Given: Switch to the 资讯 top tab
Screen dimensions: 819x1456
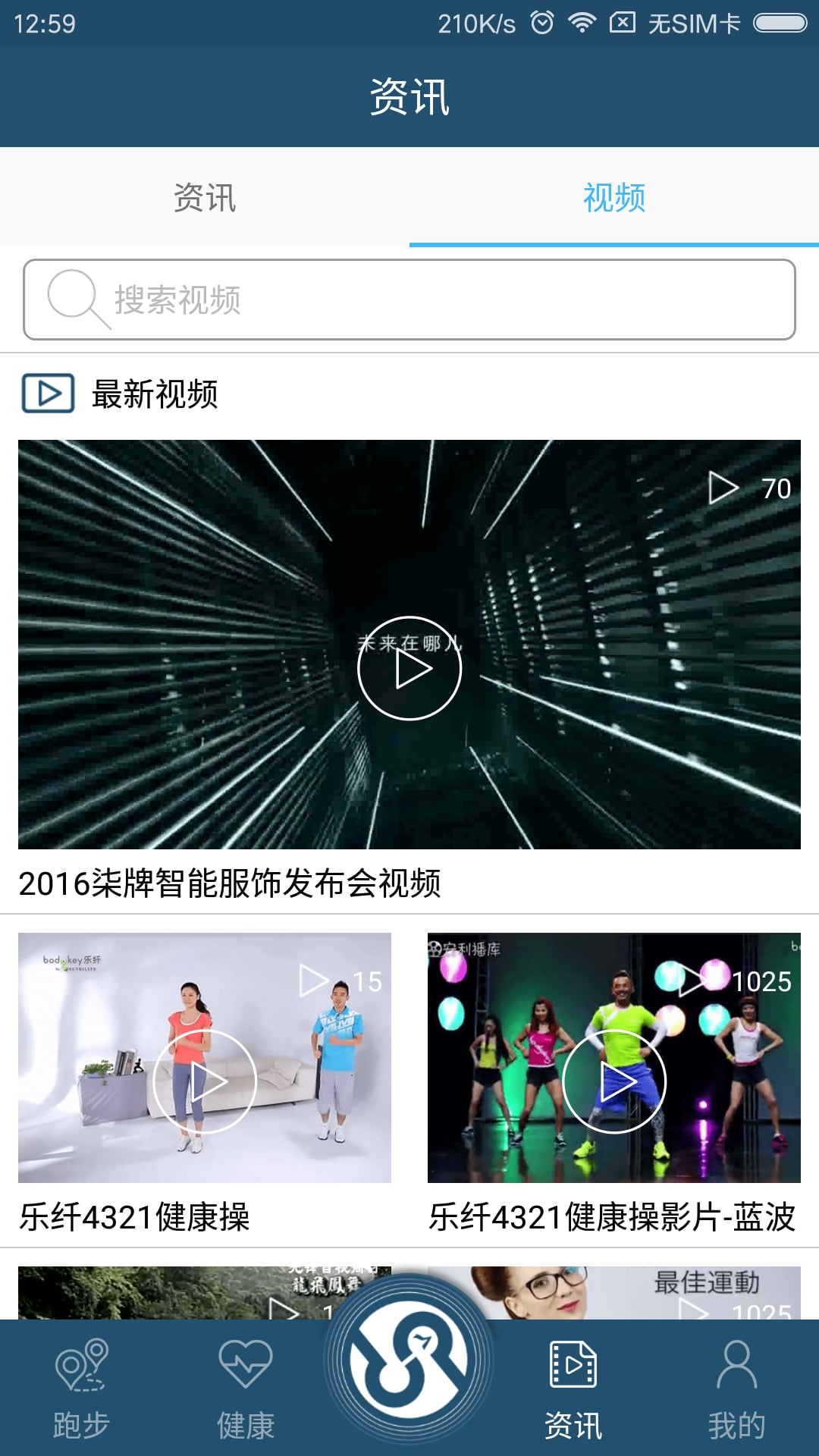Looking at the screenshot, I should click(x=205, y=198).
